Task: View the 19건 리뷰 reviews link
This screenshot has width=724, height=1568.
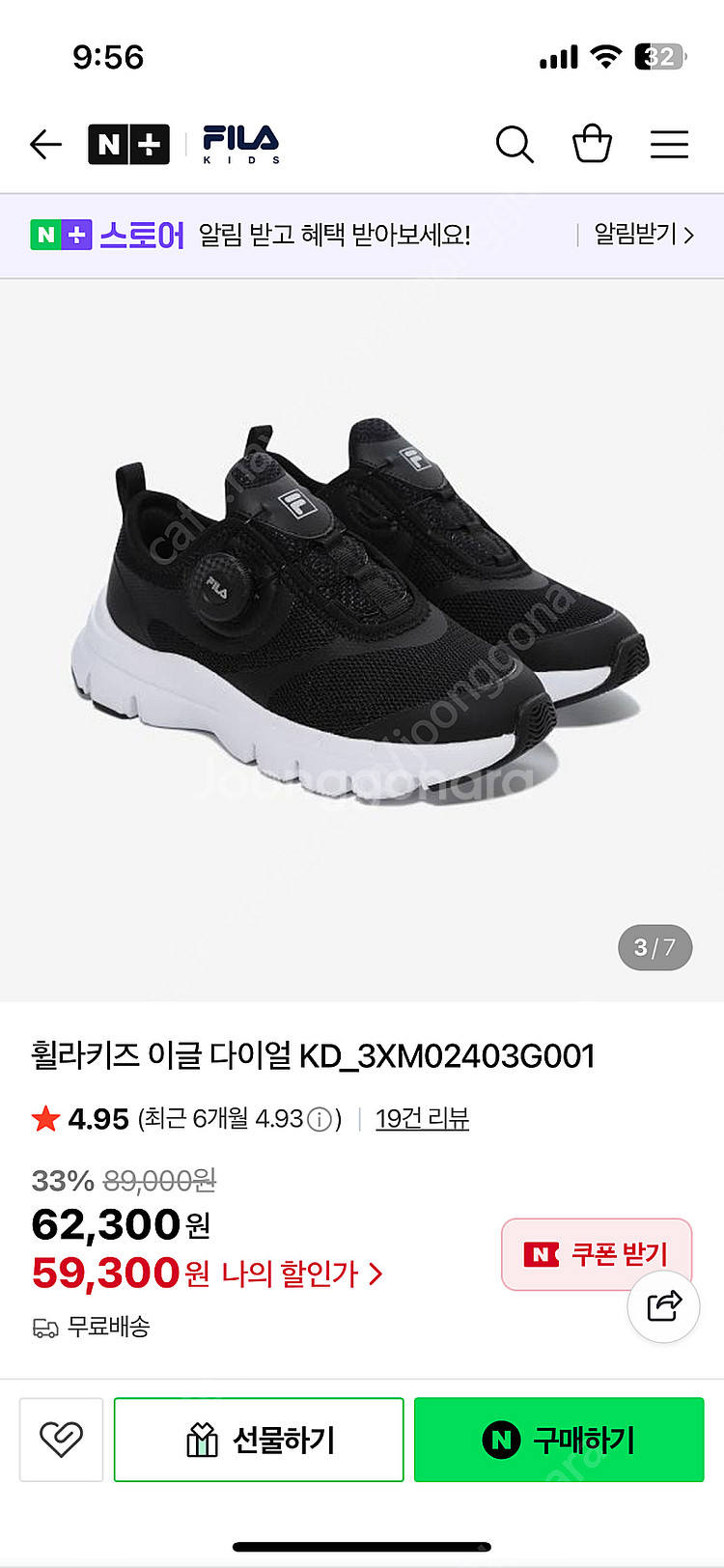Action: coord(422,1119)
